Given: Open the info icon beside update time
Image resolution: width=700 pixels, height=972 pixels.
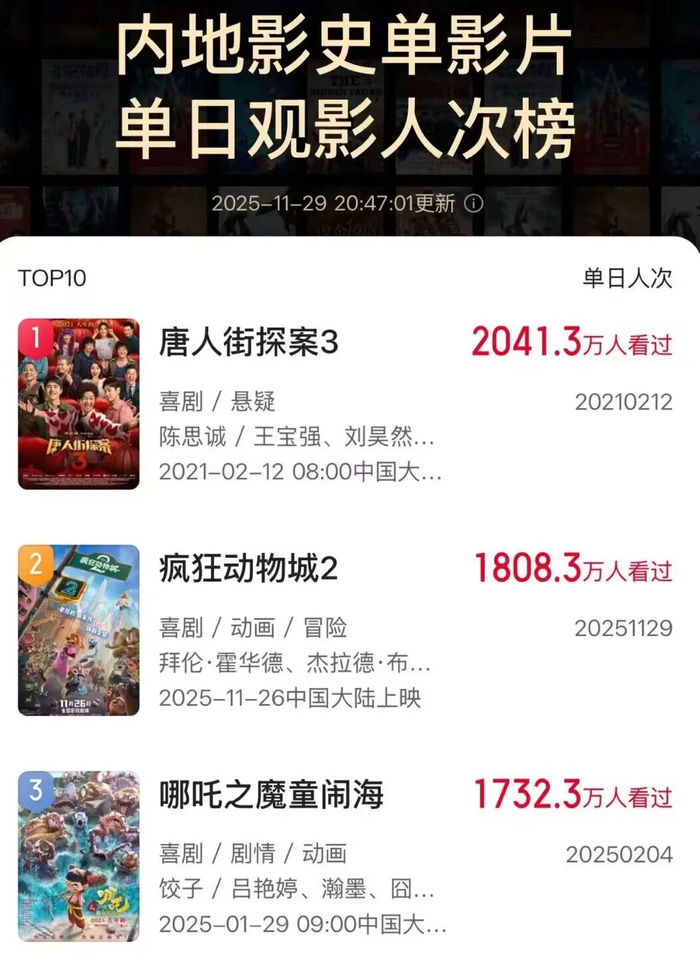Looking at the screenshot, I should tap(474, 203).
